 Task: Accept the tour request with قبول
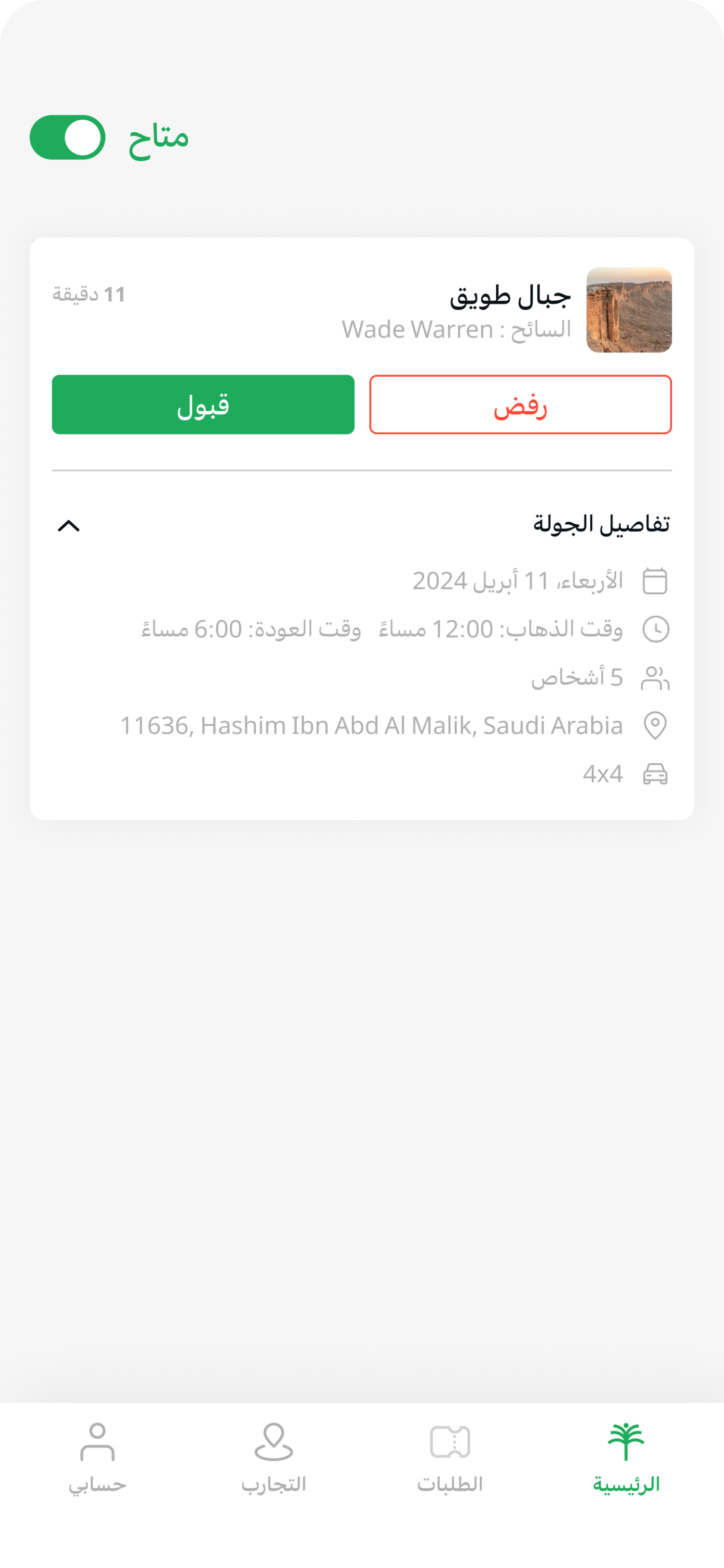pyautogui.click(x=203, y=404)
